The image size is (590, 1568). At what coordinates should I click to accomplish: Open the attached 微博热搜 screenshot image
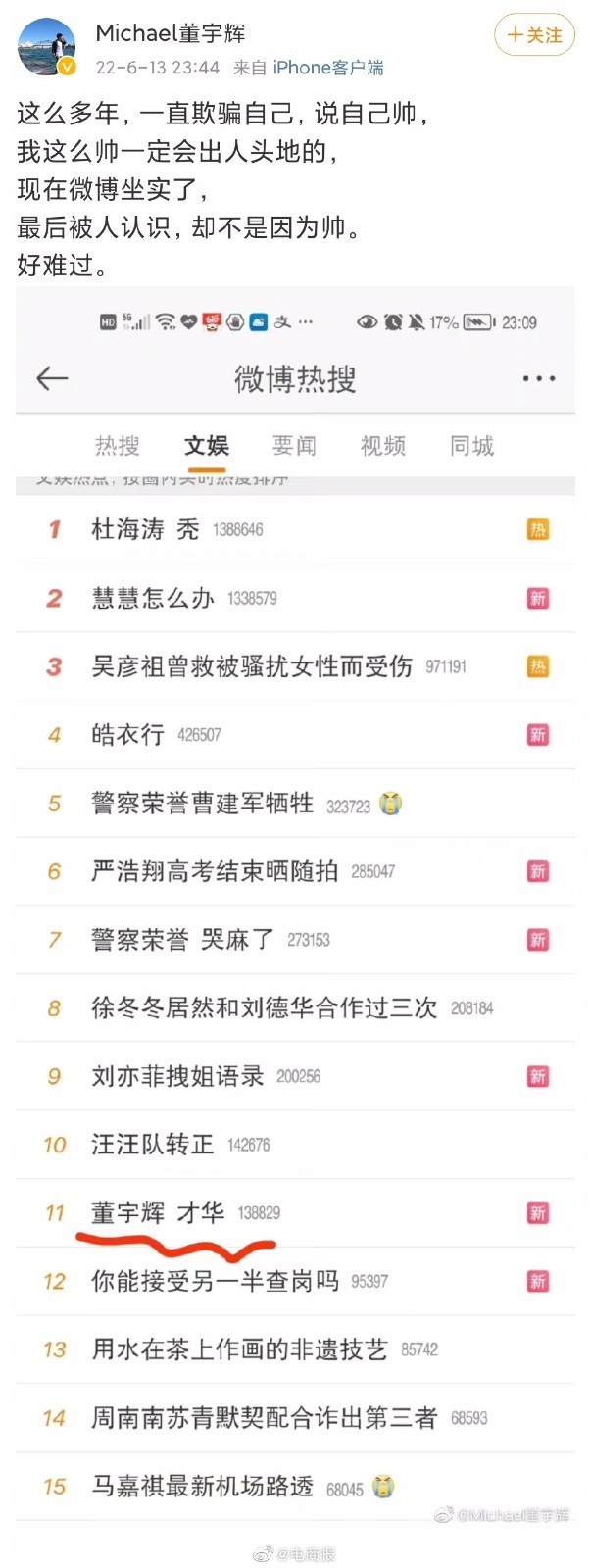(295, 902)
